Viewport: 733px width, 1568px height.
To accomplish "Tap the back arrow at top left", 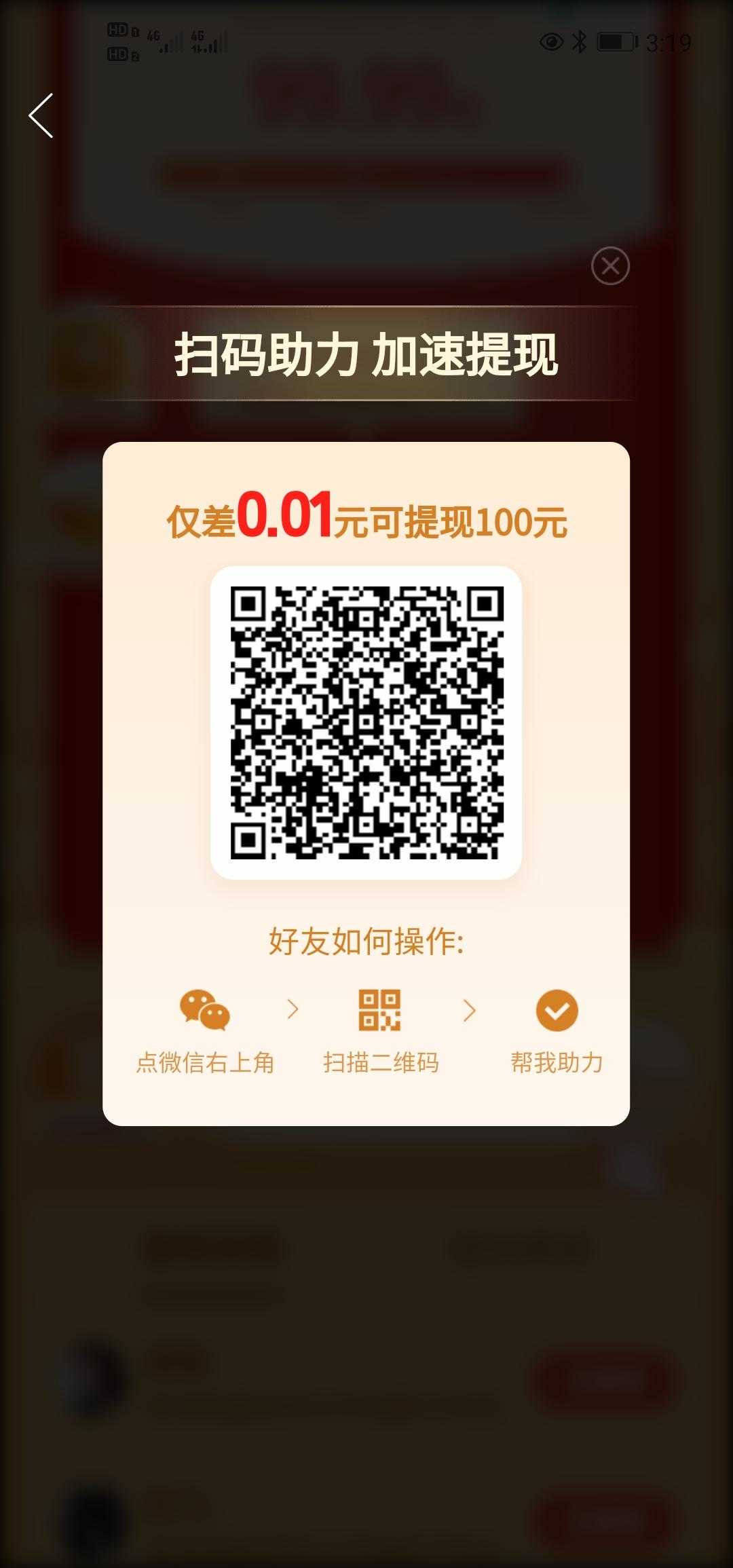I will 41,115.
